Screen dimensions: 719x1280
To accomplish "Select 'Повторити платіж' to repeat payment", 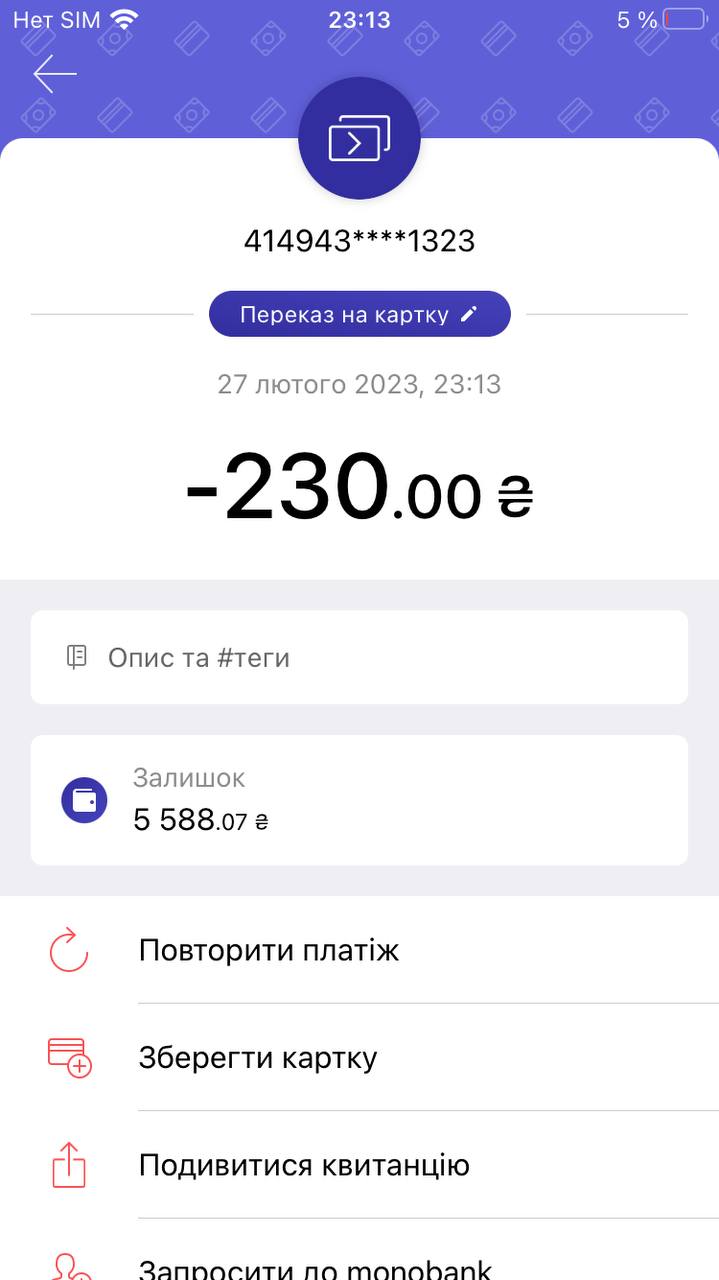I will (x=268, y=949).
